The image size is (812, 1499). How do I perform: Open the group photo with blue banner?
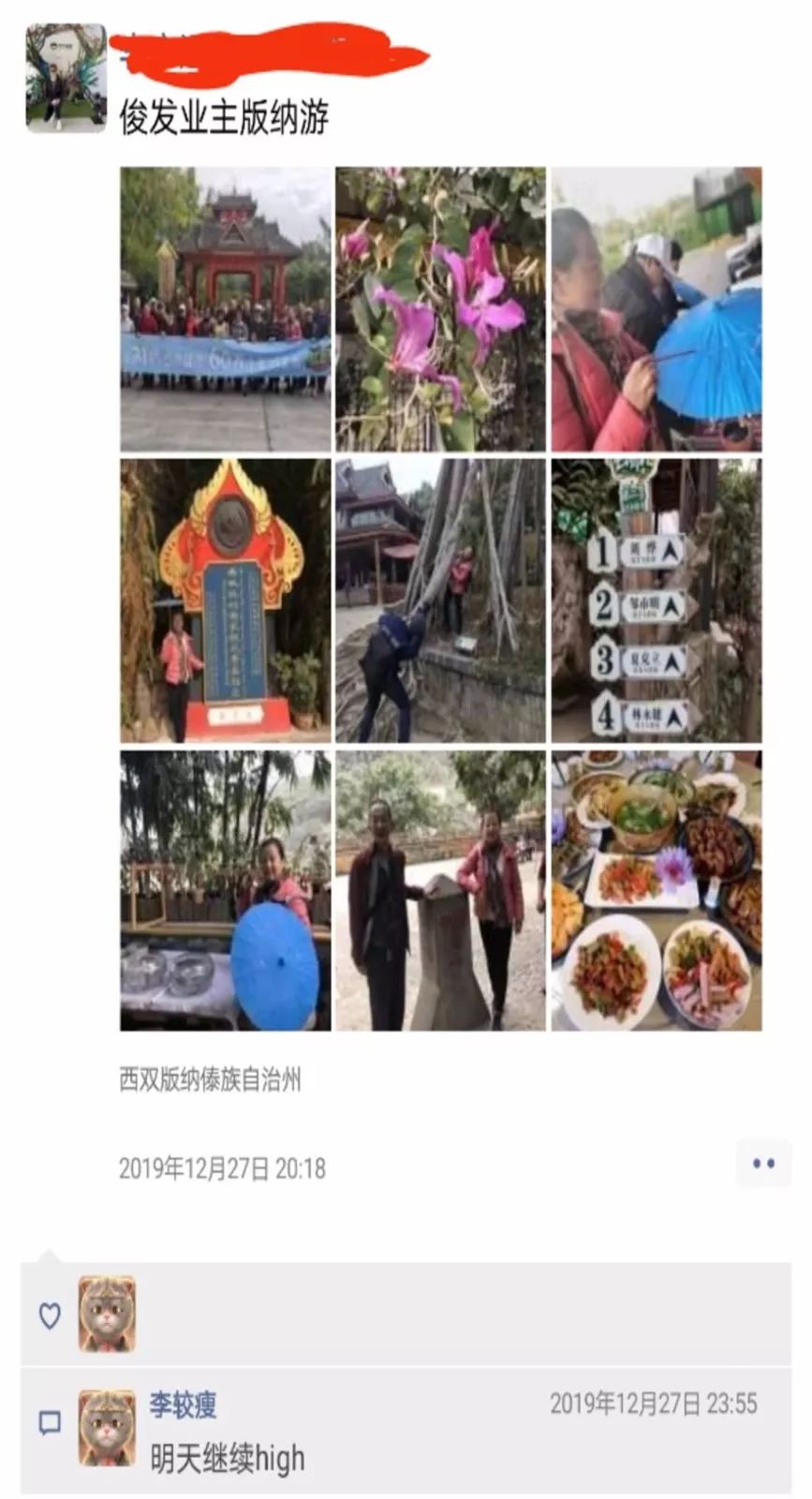coord(225,309)
